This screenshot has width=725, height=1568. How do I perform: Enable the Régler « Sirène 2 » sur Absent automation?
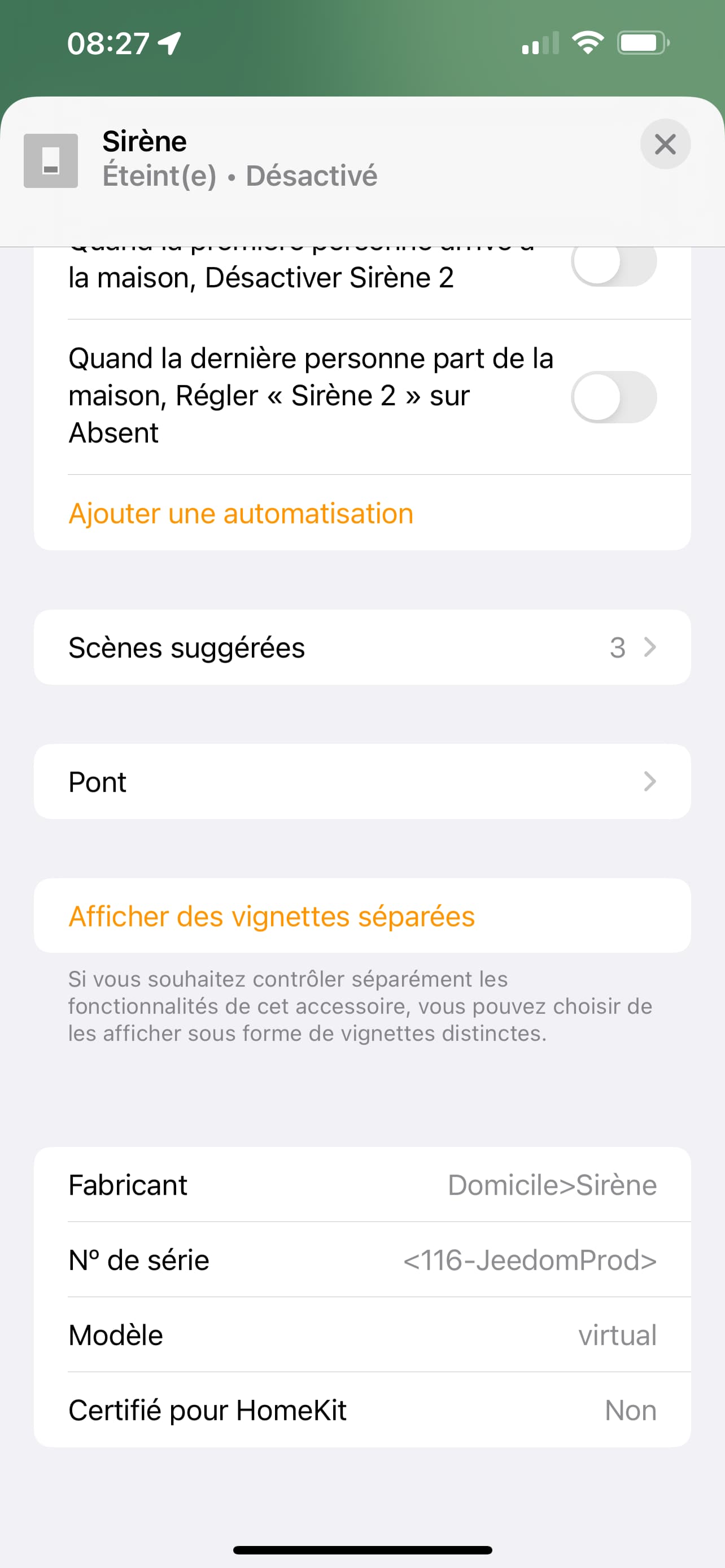[613, 397]
